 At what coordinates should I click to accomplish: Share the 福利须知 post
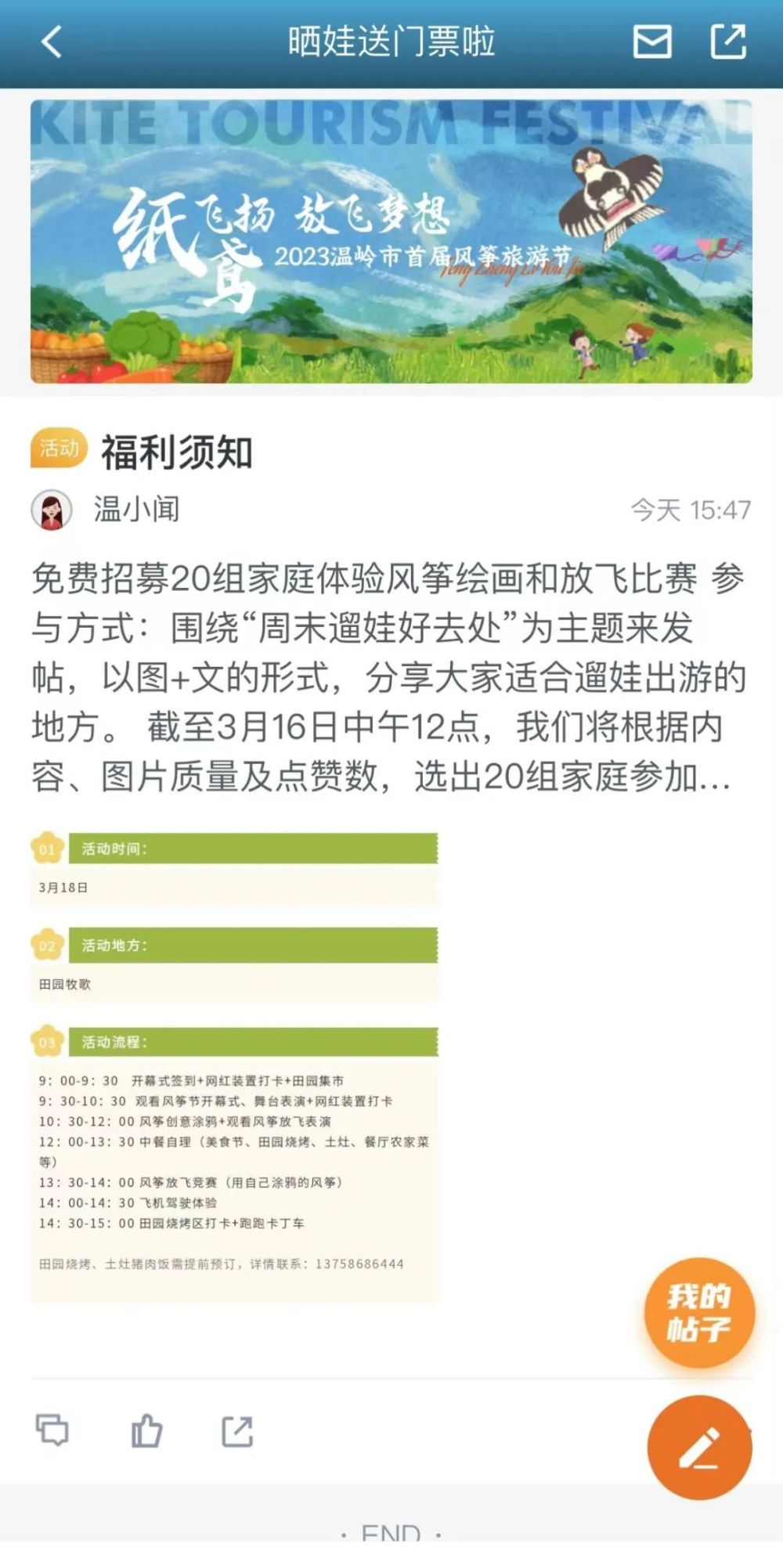[x=237, y=1430]
